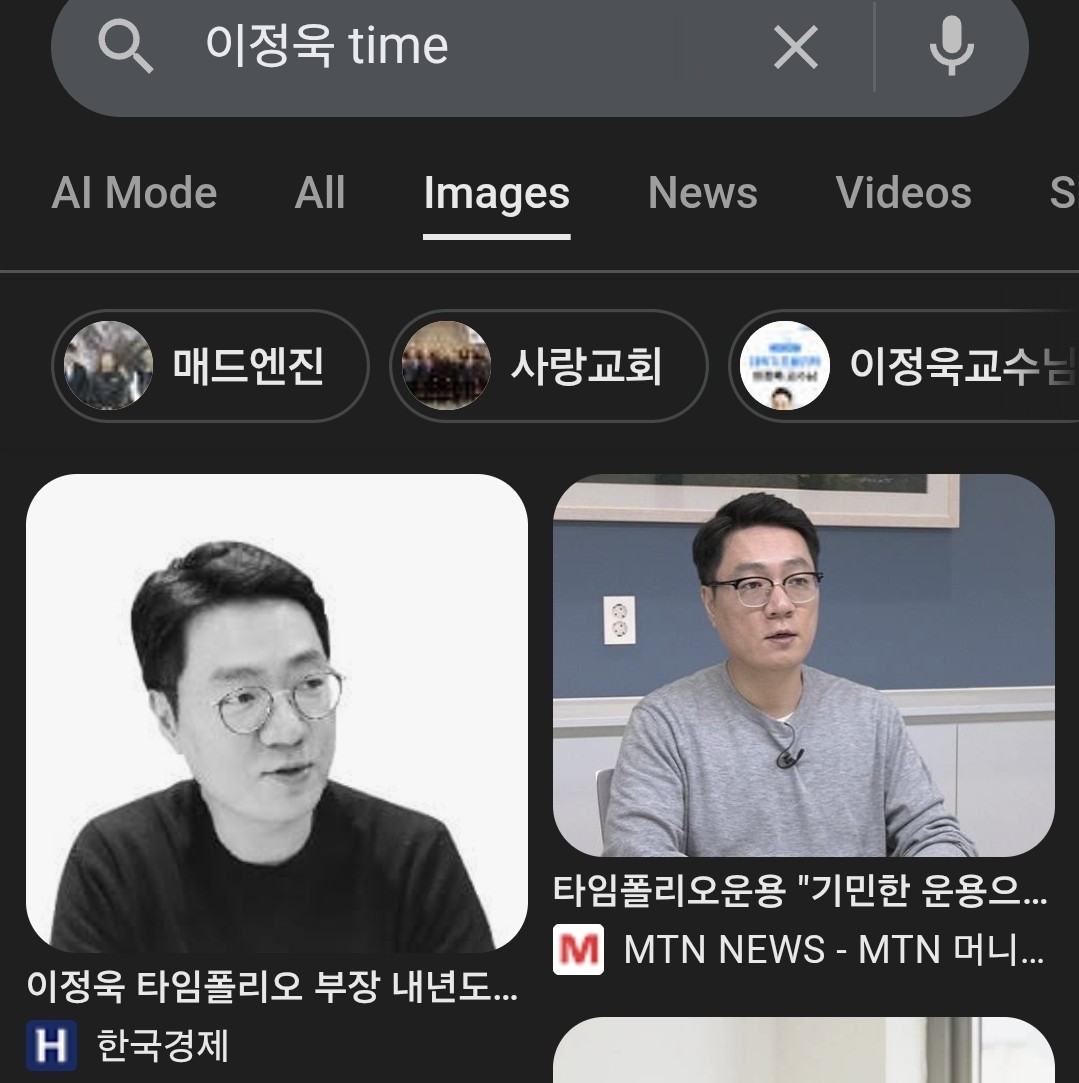Tap the search field with 이정욱 time
1079x1083 pixels.
pos(450,47)
